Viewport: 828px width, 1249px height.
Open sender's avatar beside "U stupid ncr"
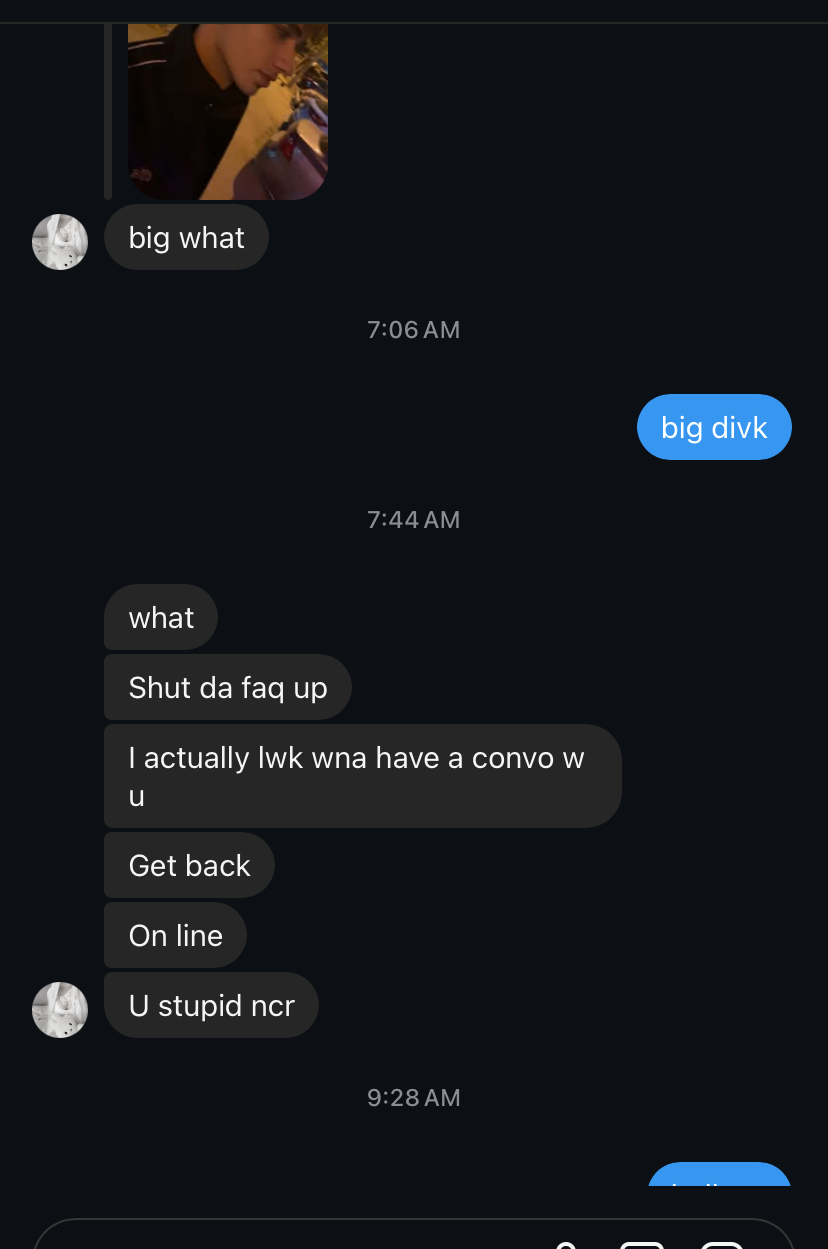(x=60, y=1009)
